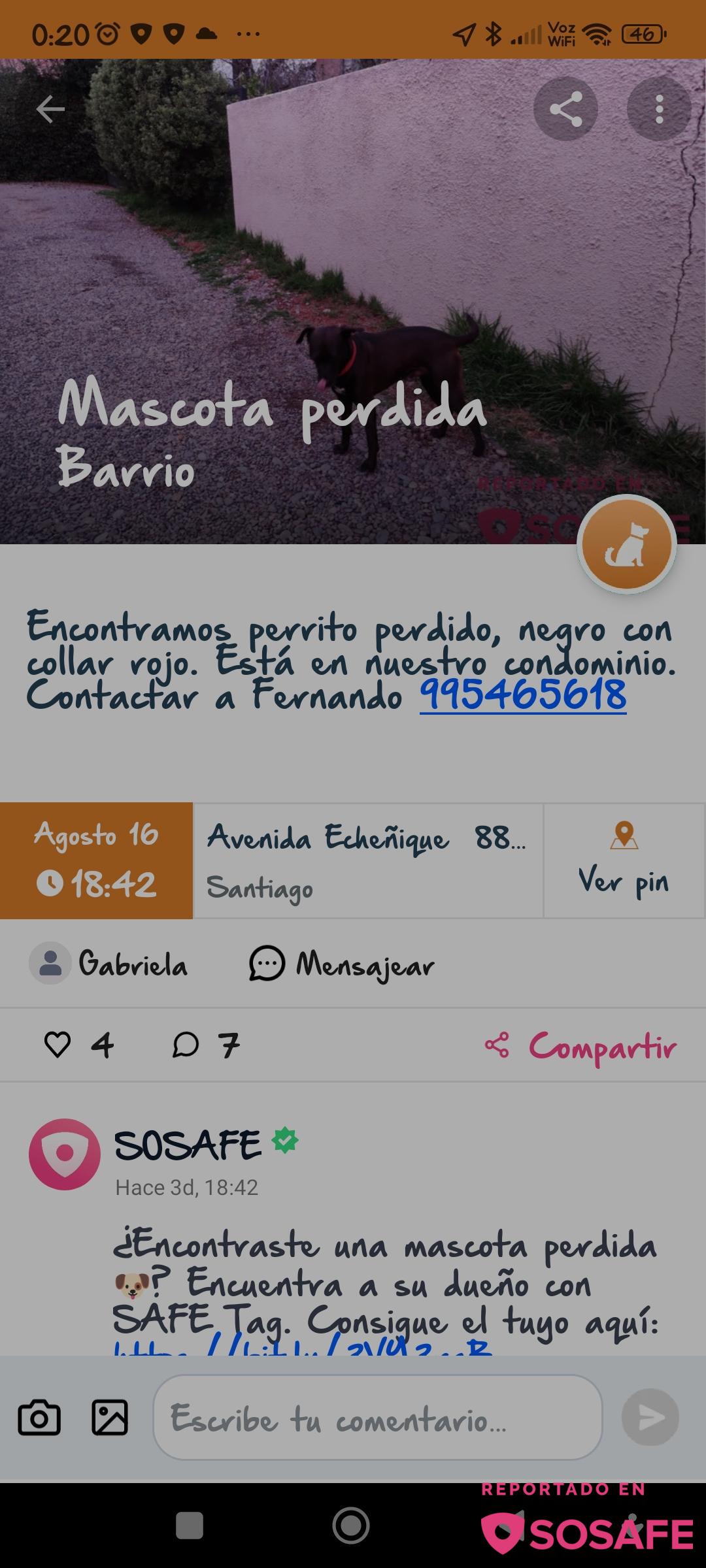Open the Avenida Echeñique address
The image size is (706, 1568).
(367, 861)
